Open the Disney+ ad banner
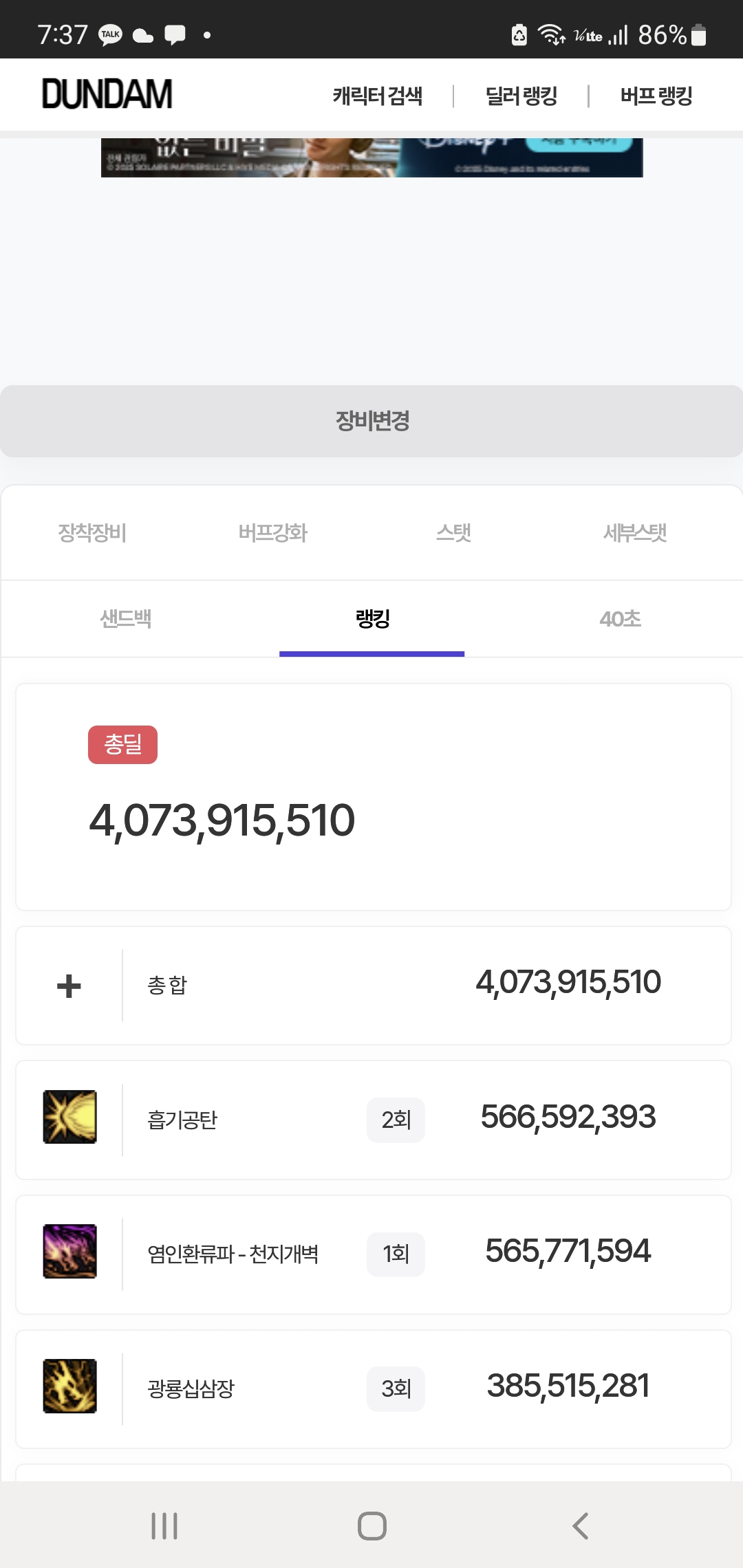This screenshot has height=1568, width=743. [x=371, y=157]
